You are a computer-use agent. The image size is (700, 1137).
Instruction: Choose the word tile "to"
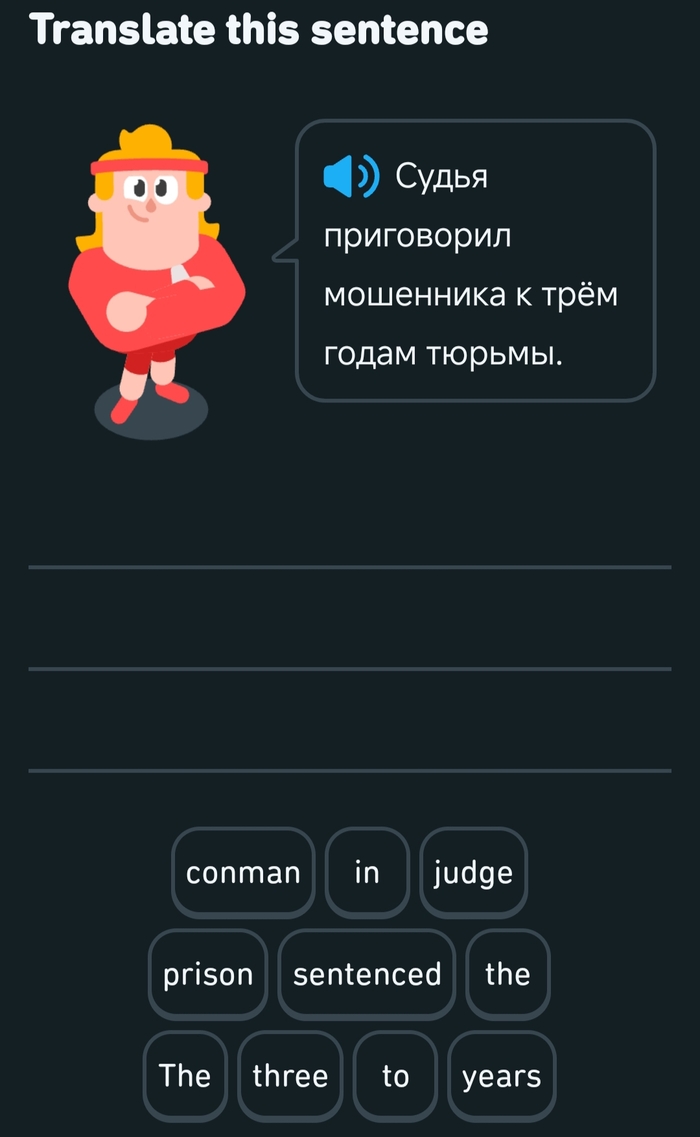click(395, 1075)
